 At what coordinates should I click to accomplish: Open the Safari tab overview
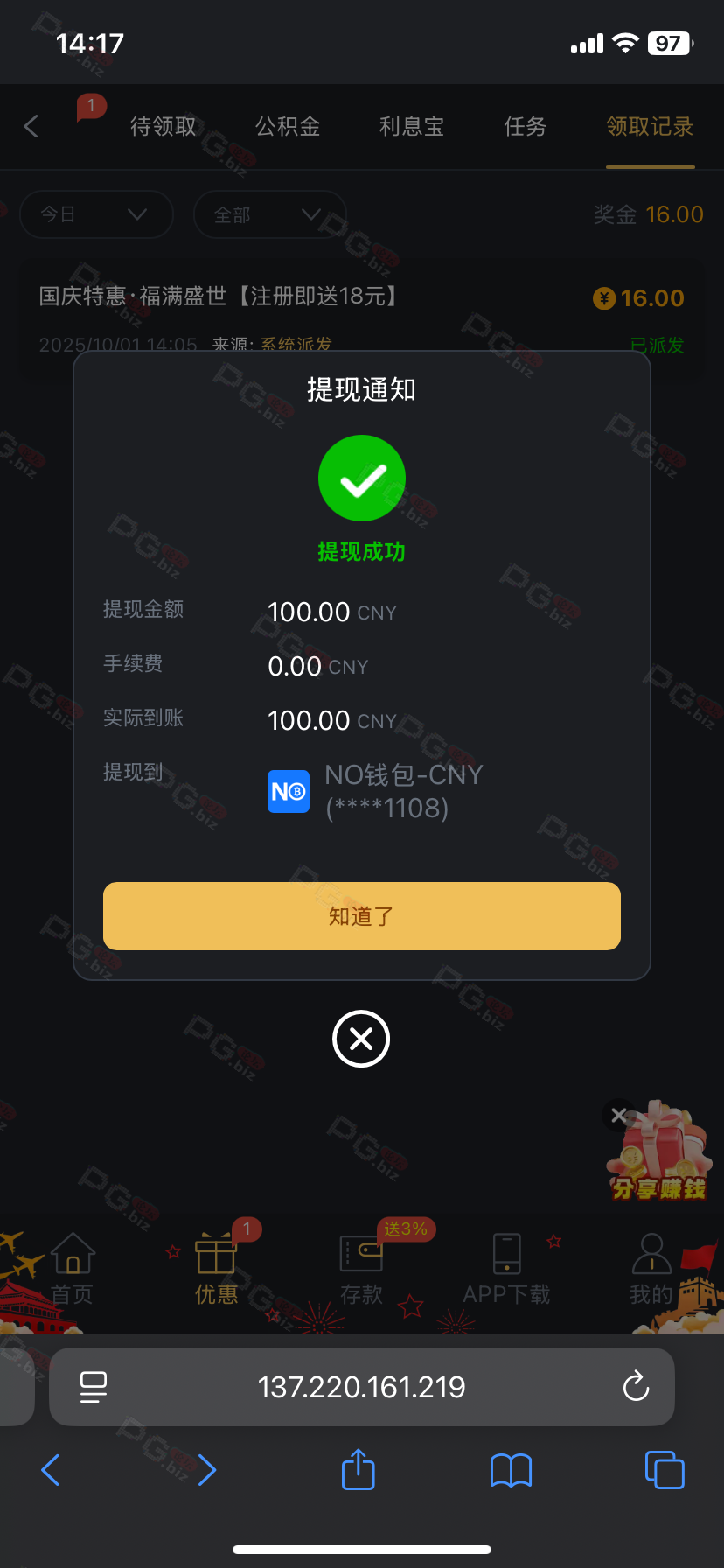[664, 1470]
